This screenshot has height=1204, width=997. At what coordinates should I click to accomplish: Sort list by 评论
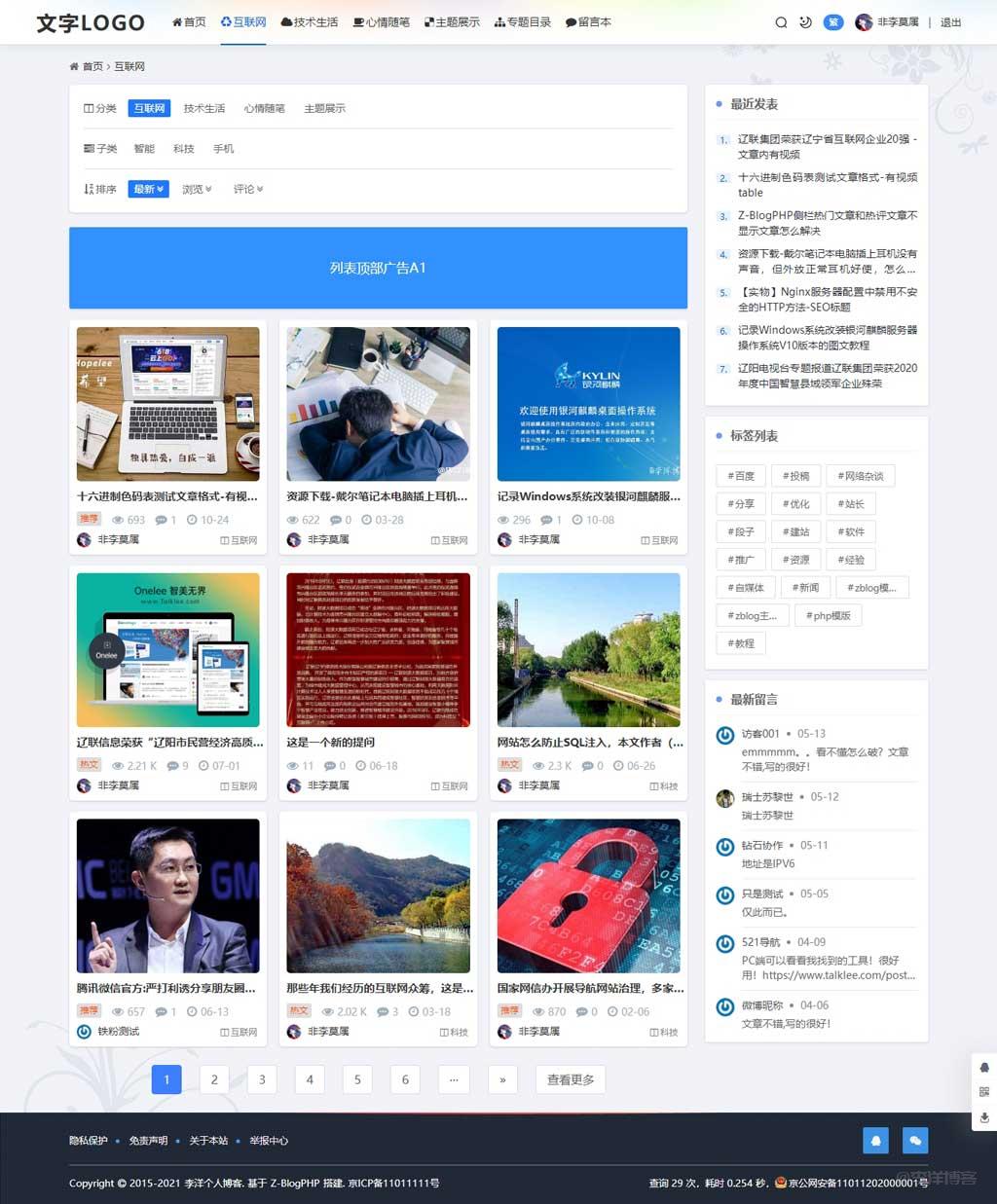point(247,189)
